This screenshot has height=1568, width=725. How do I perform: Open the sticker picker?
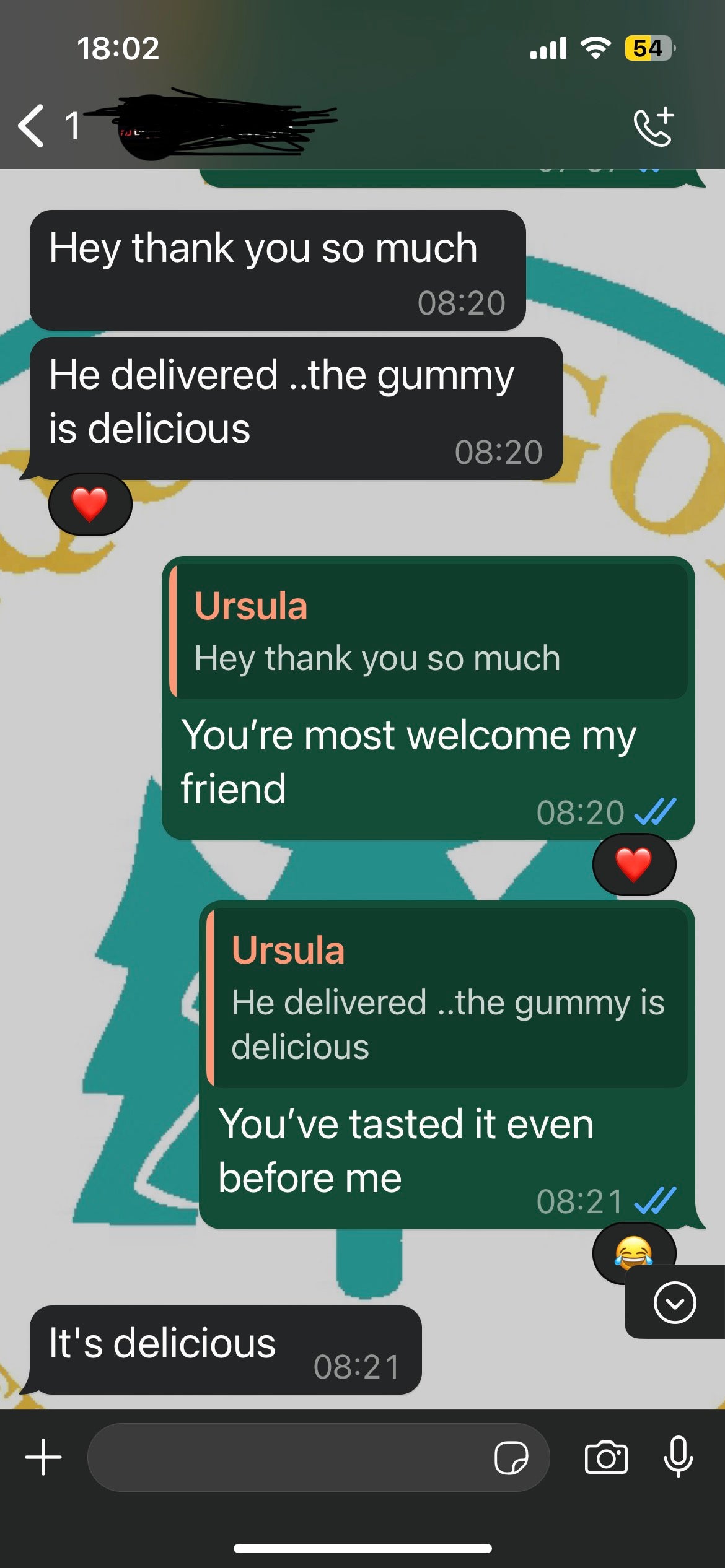511,1457
